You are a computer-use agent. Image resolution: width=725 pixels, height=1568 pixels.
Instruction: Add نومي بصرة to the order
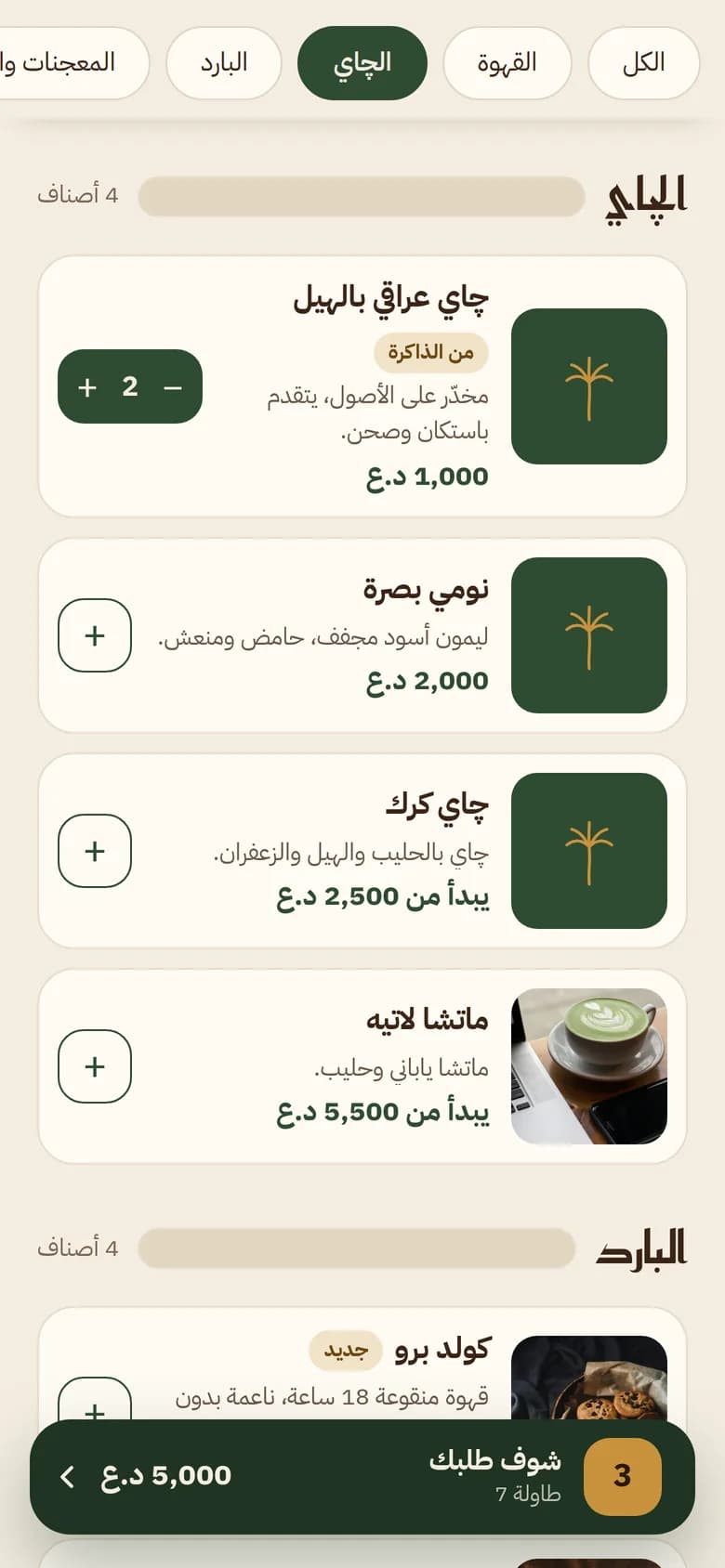[95, 635]
